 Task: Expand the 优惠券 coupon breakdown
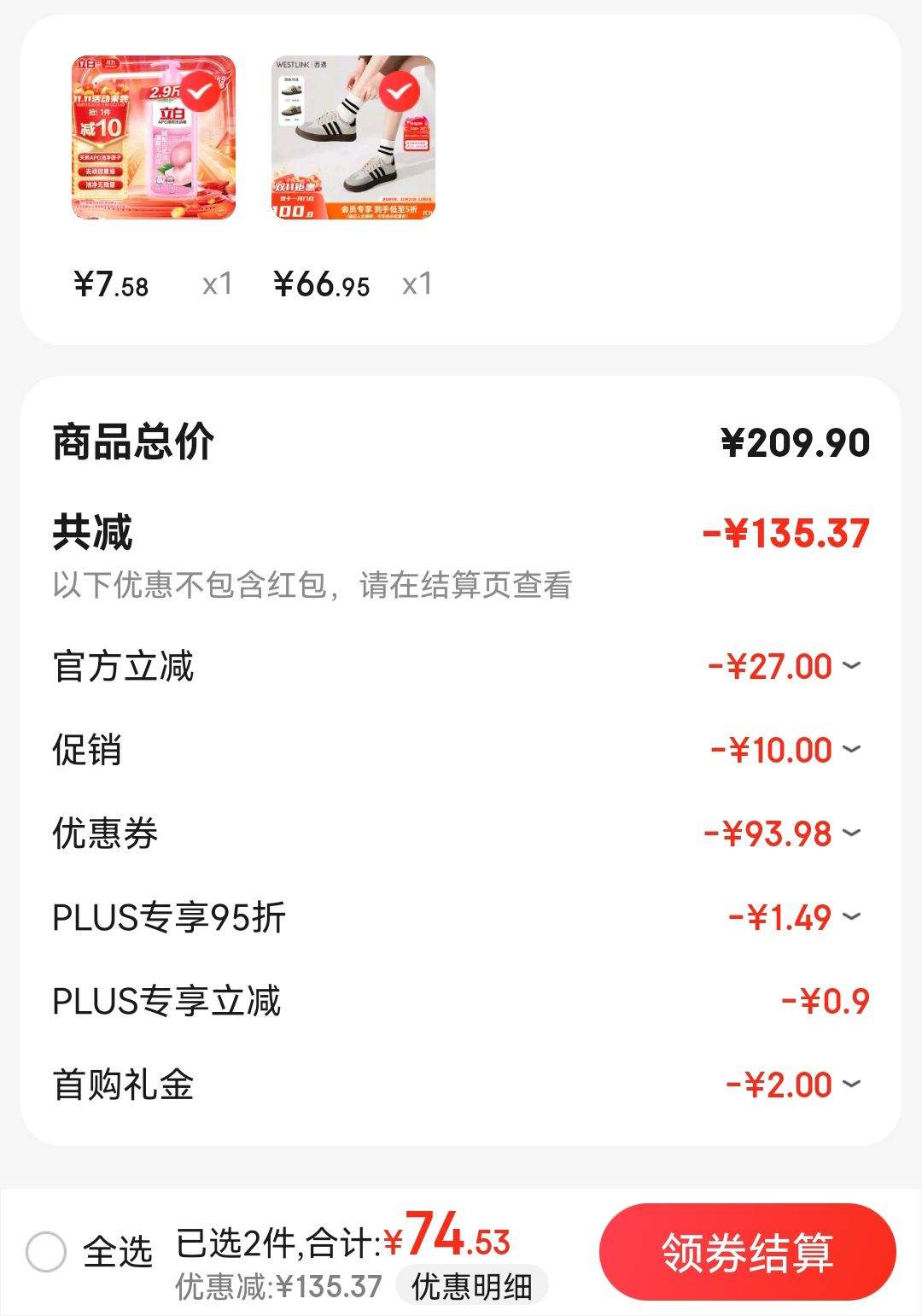849,833
